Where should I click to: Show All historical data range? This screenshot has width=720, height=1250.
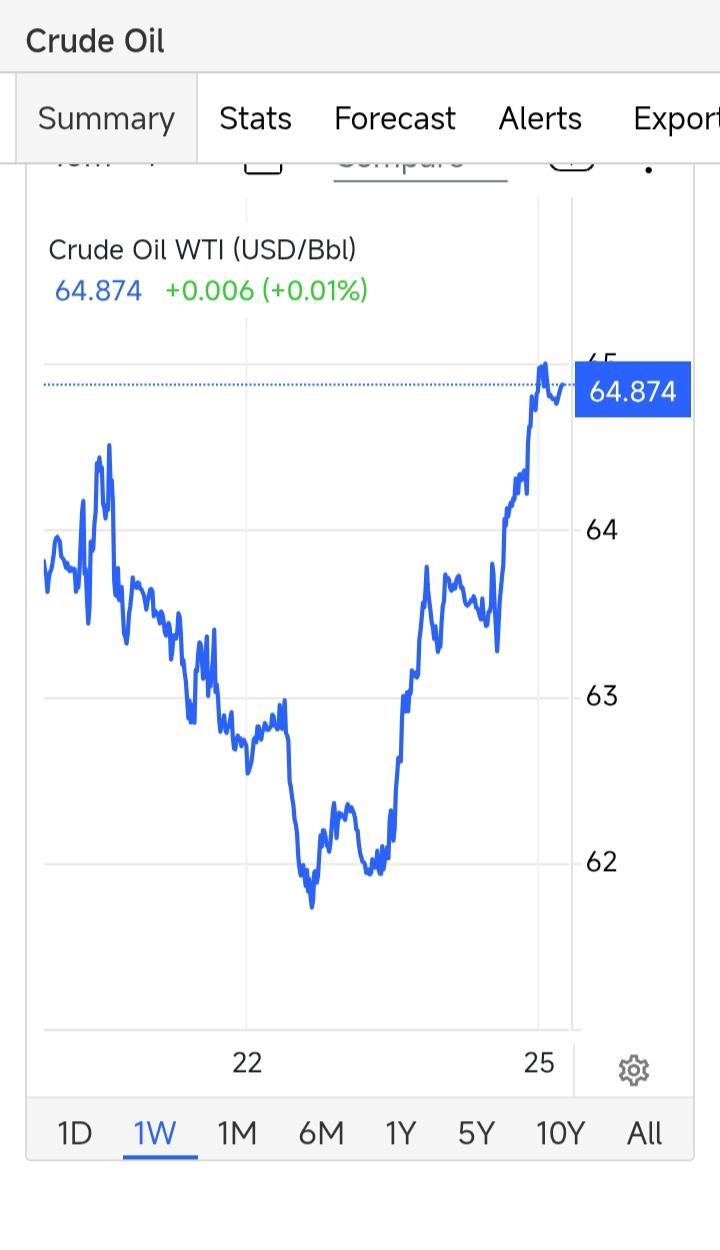click(x=645, y=1133)
